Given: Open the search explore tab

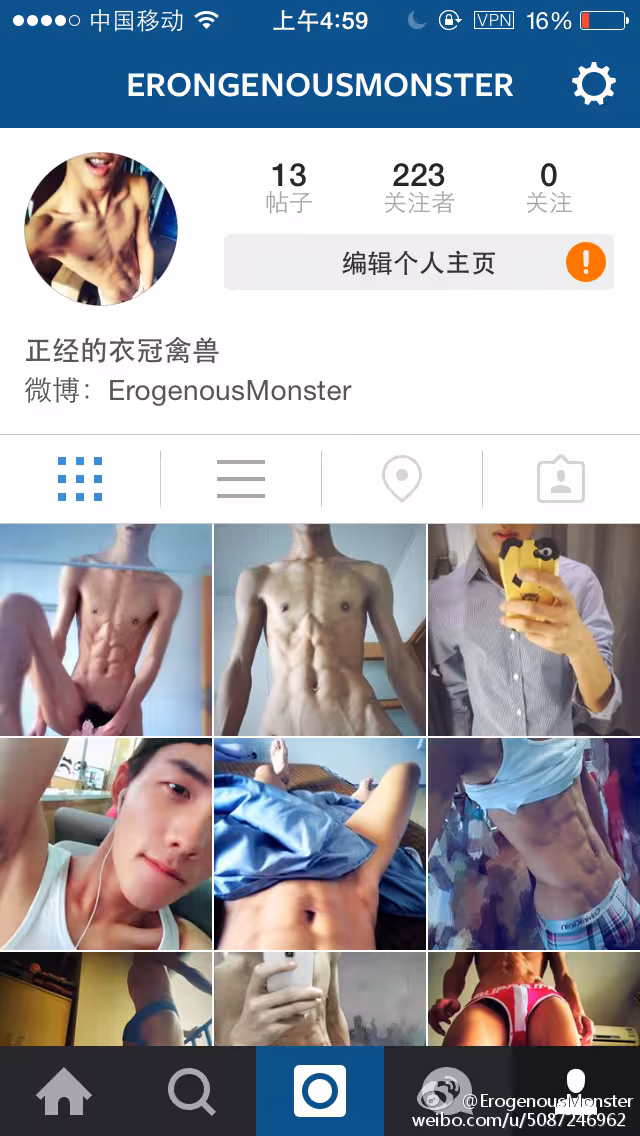Looking at the screenshot, I should tap(191, 1091).
